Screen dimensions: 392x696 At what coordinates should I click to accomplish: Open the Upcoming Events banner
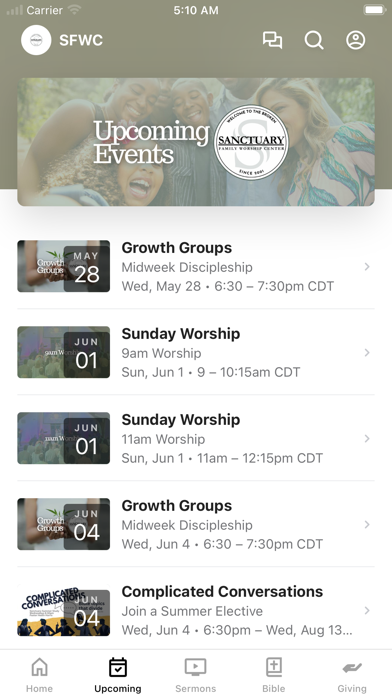196,142
